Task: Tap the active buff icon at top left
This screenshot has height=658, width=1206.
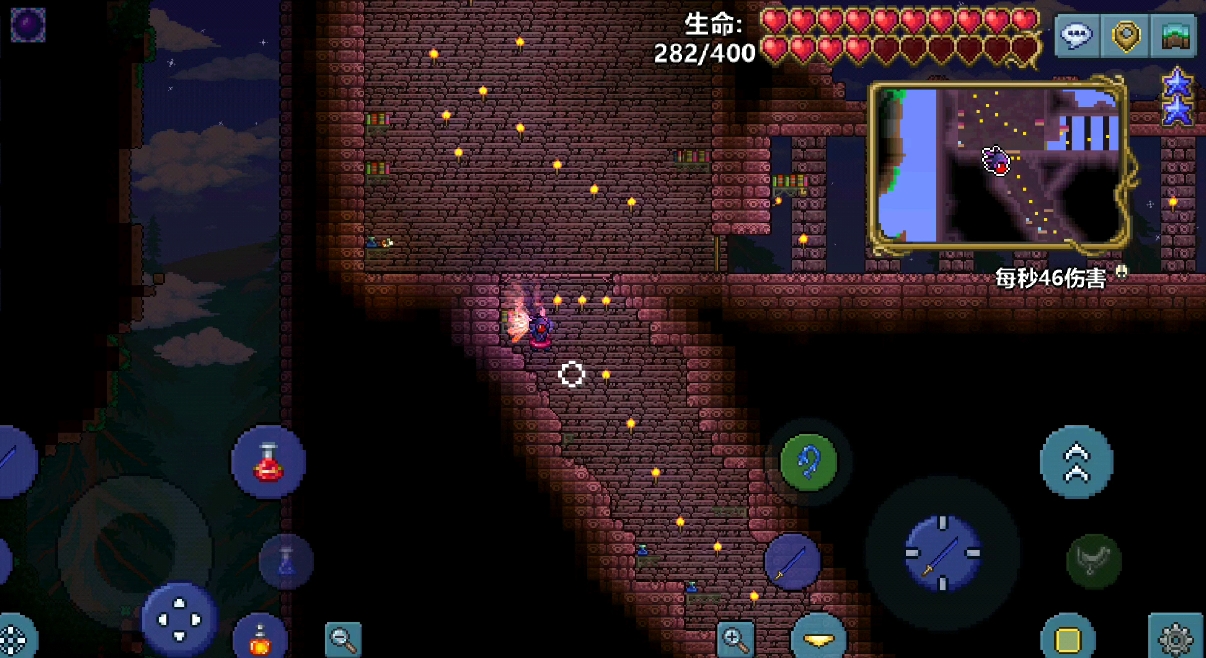Action: pyautogui.click(x=28, y=24)
